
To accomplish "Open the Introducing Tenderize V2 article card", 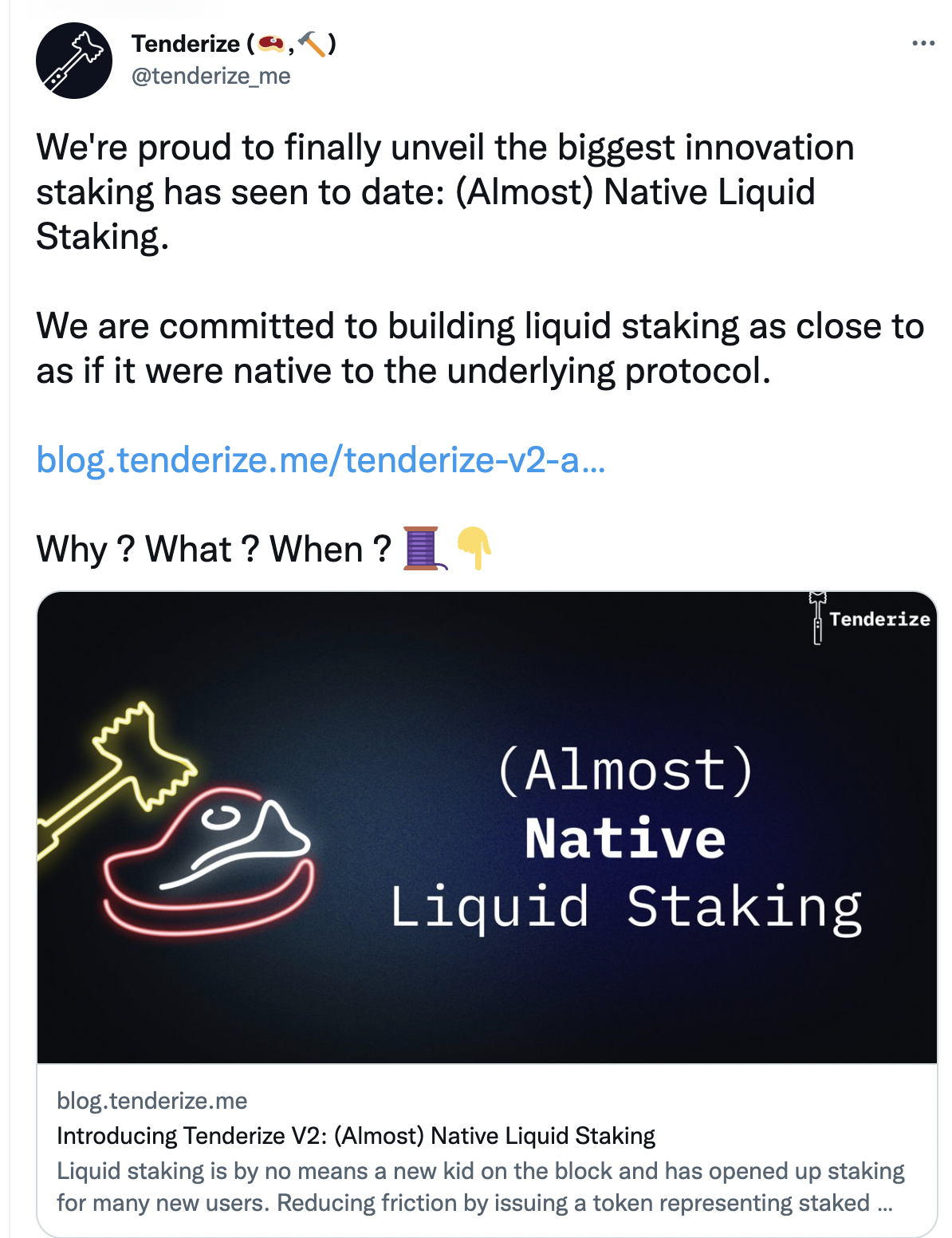I will pos(356,1135).
